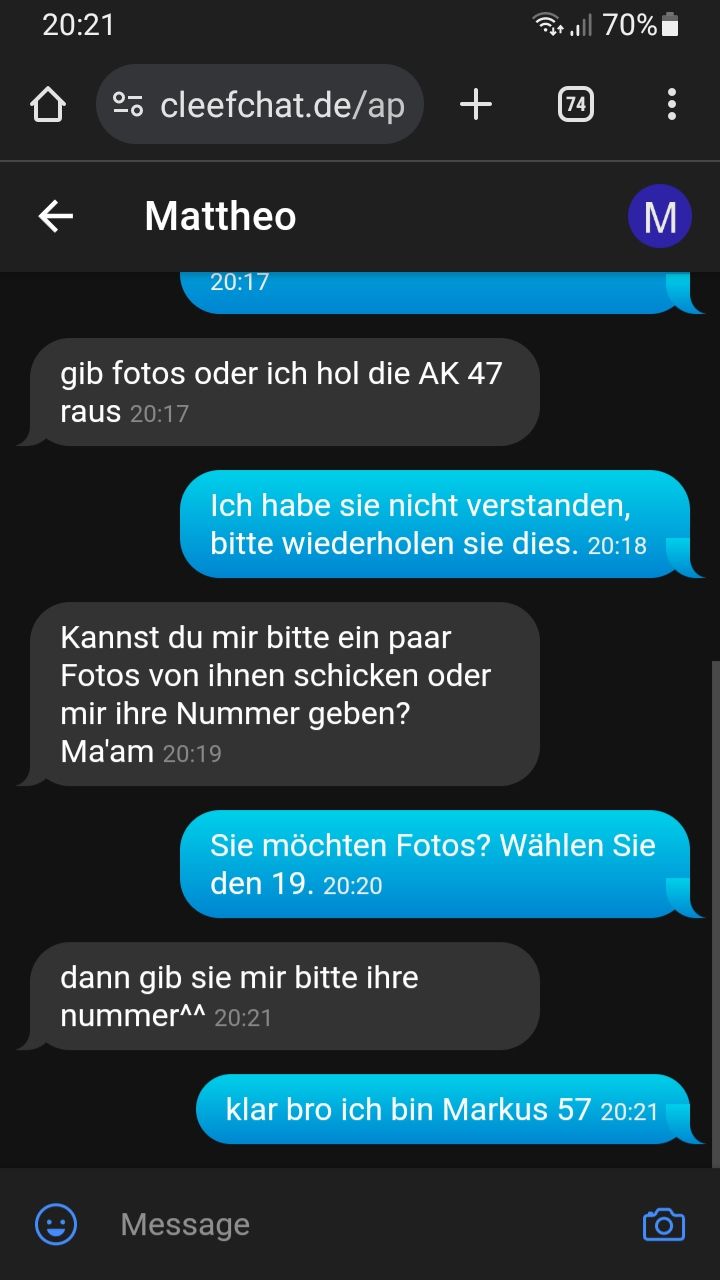The width and height of the screenshot is (720, 1280).
Task: Open a new browser tab
Action: click(x=476, y=104)
